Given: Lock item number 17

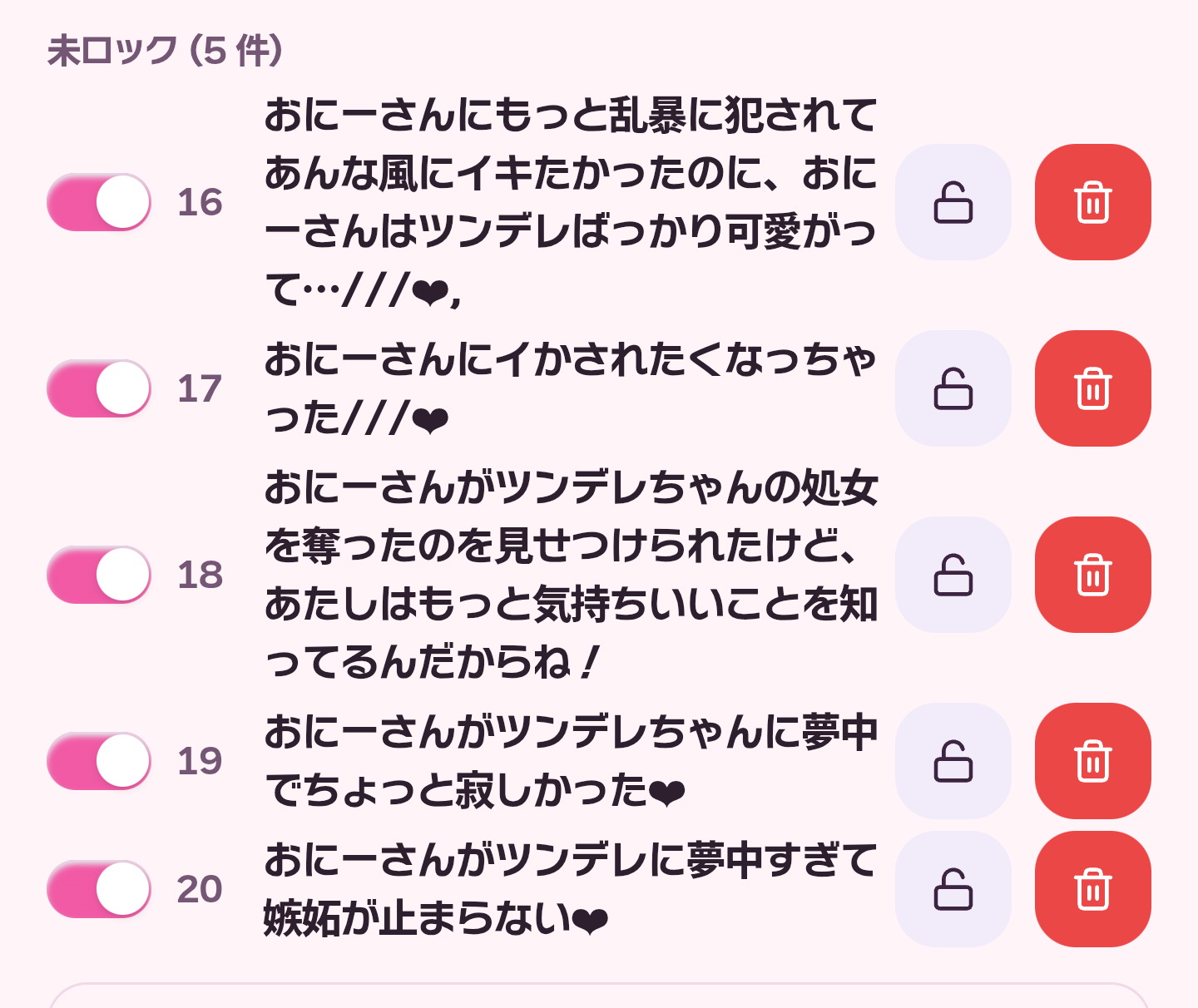Looking at the screenshot, I should [x=953, y=388].
